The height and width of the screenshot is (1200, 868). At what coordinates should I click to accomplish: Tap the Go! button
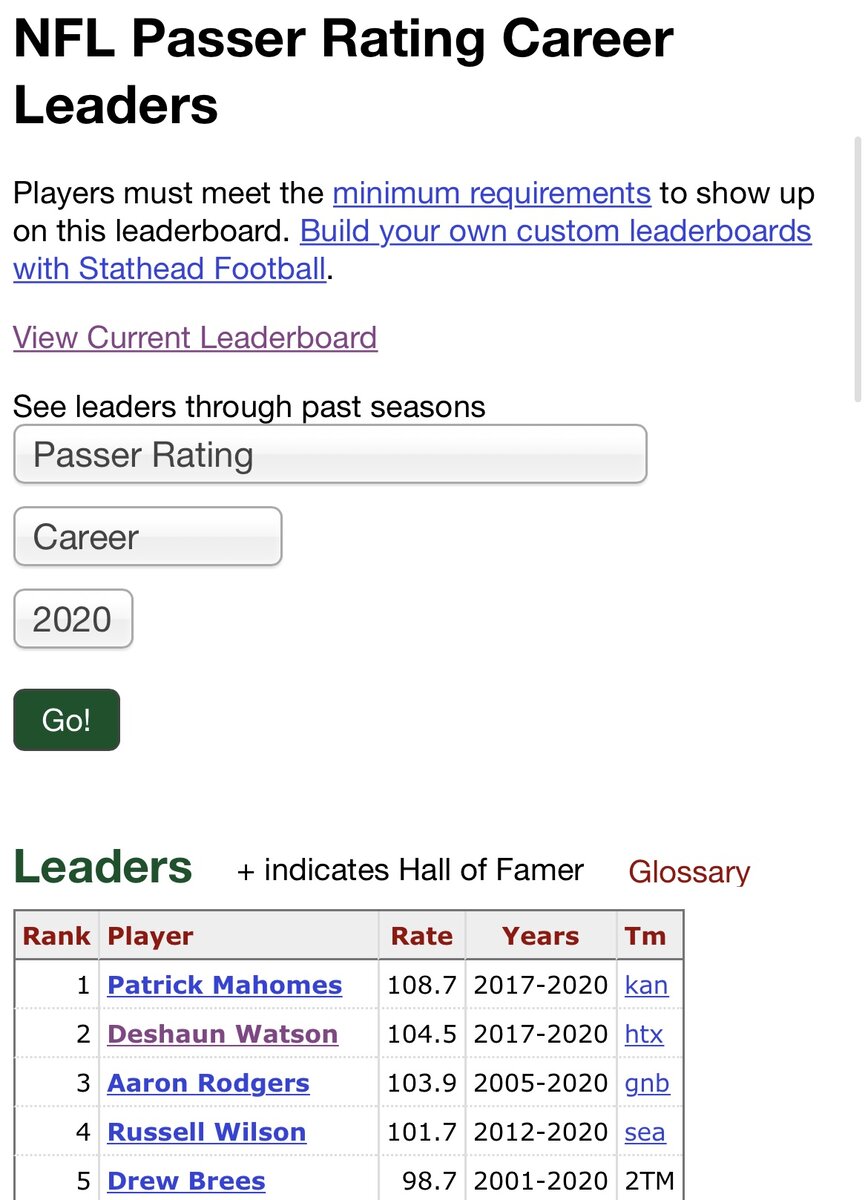(67, 720)
